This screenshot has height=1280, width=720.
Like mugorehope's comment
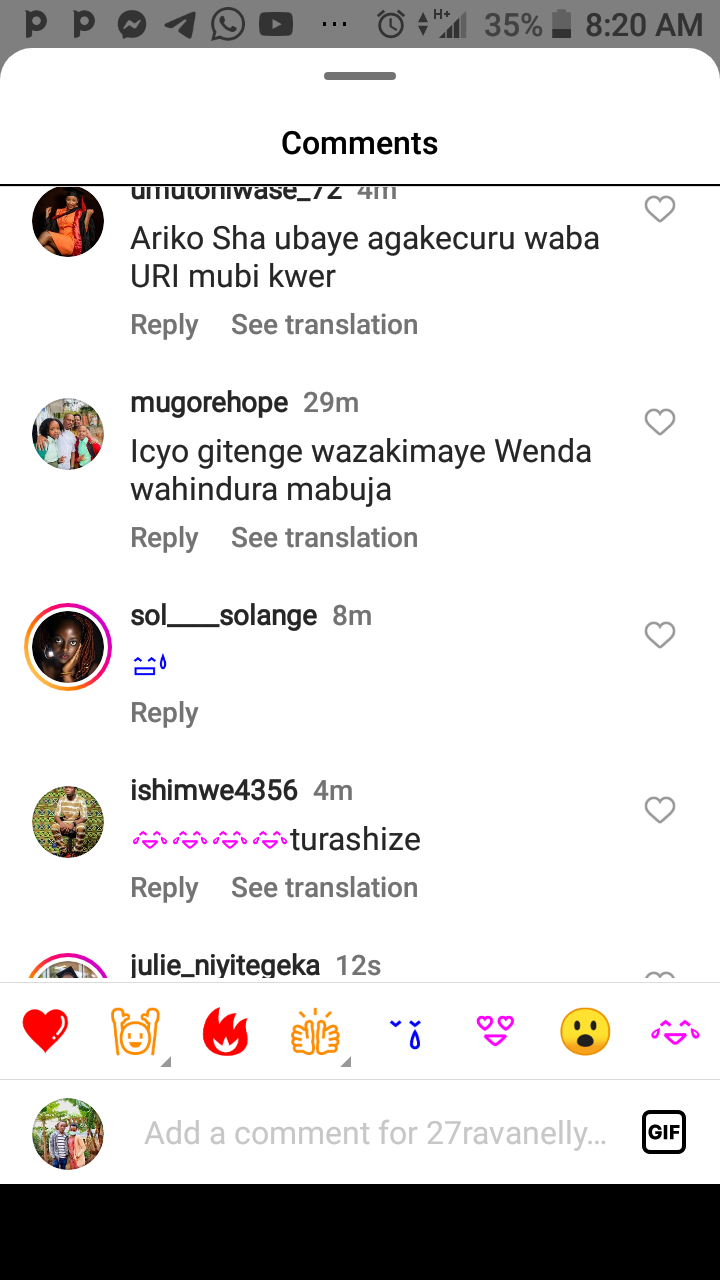[659, 422]
